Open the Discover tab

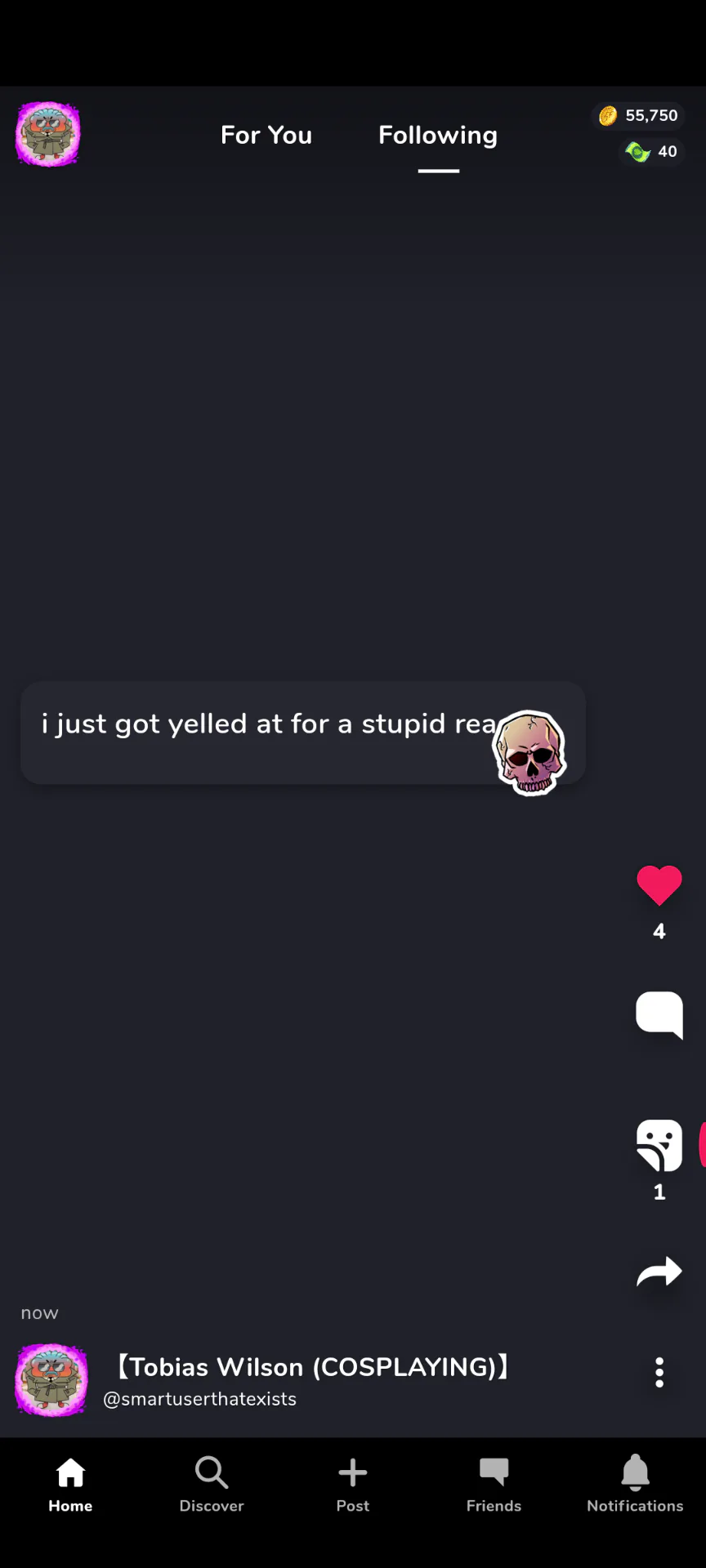pyautogui.click(x=212, y=1485)
